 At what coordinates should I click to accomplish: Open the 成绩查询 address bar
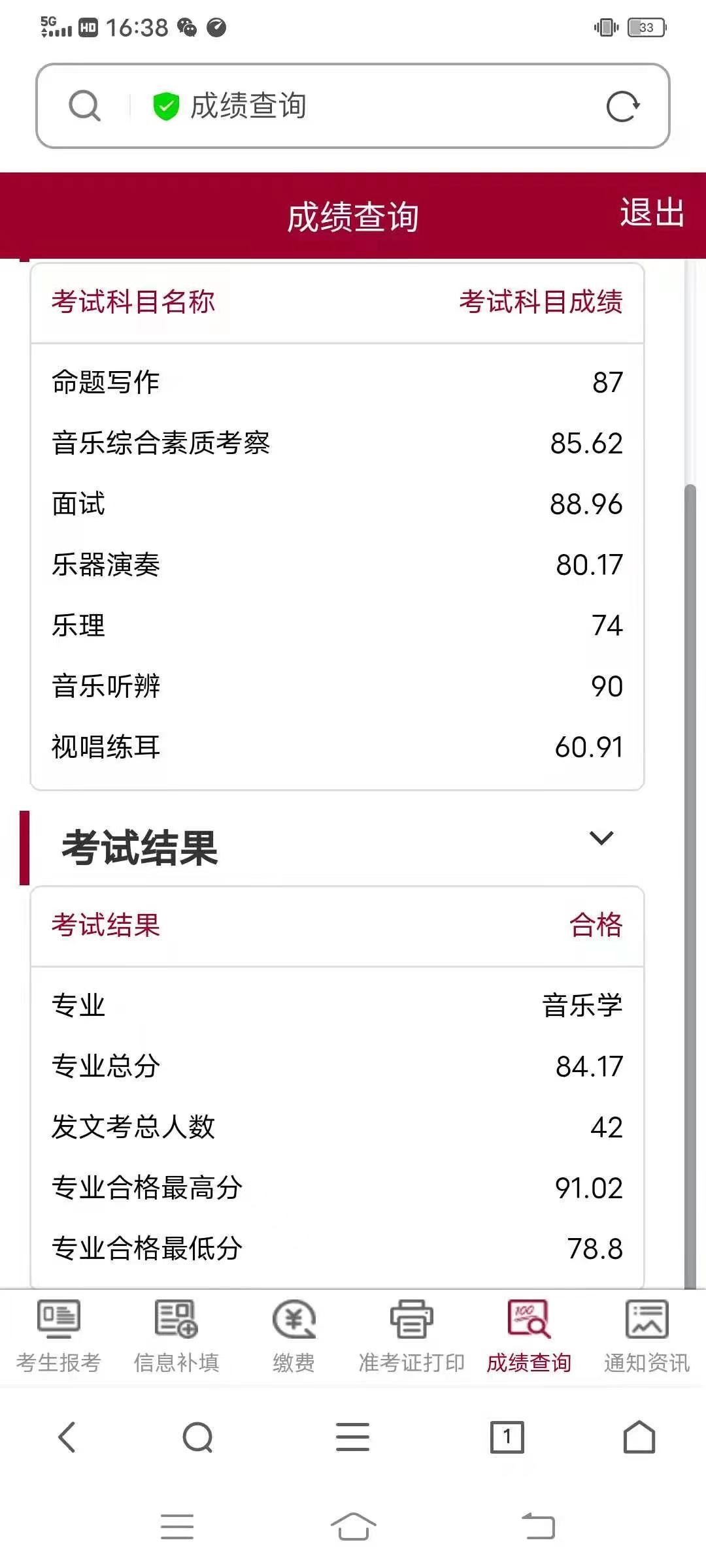tap(353, 106)
